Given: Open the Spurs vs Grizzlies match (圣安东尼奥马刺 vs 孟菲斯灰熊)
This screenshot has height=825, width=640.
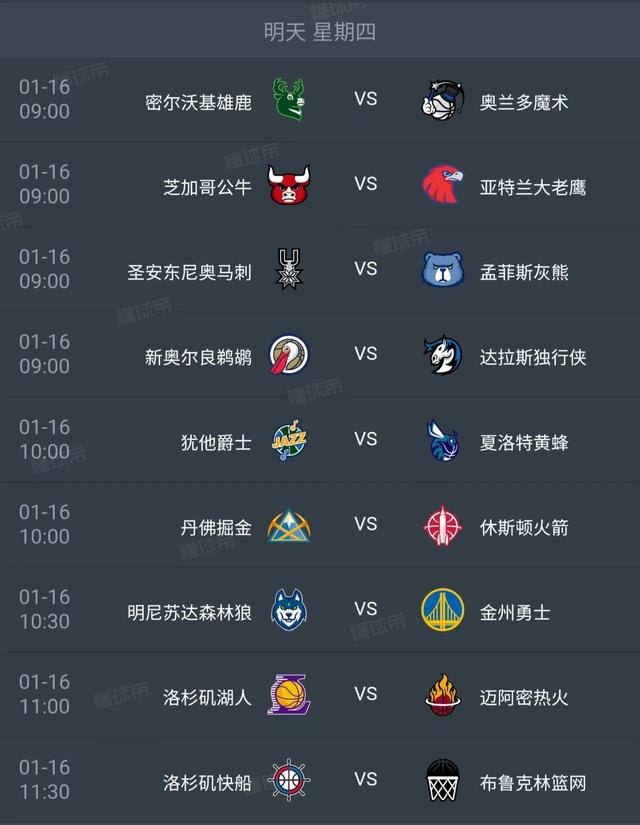Looking at the screenshot, I should (x=365, y=270).
